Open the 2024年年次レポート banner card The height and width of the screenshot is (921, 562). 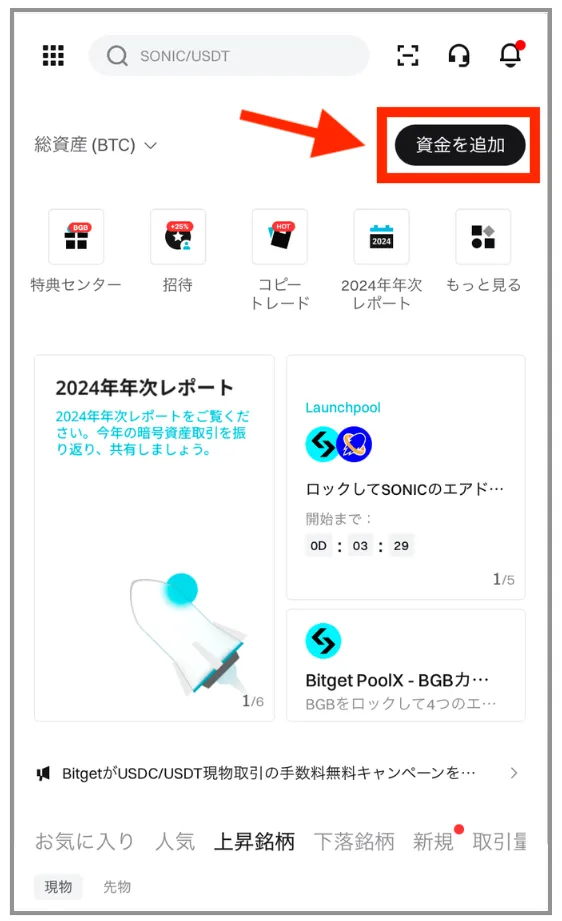pyautogui.click(x=154, y=538)
